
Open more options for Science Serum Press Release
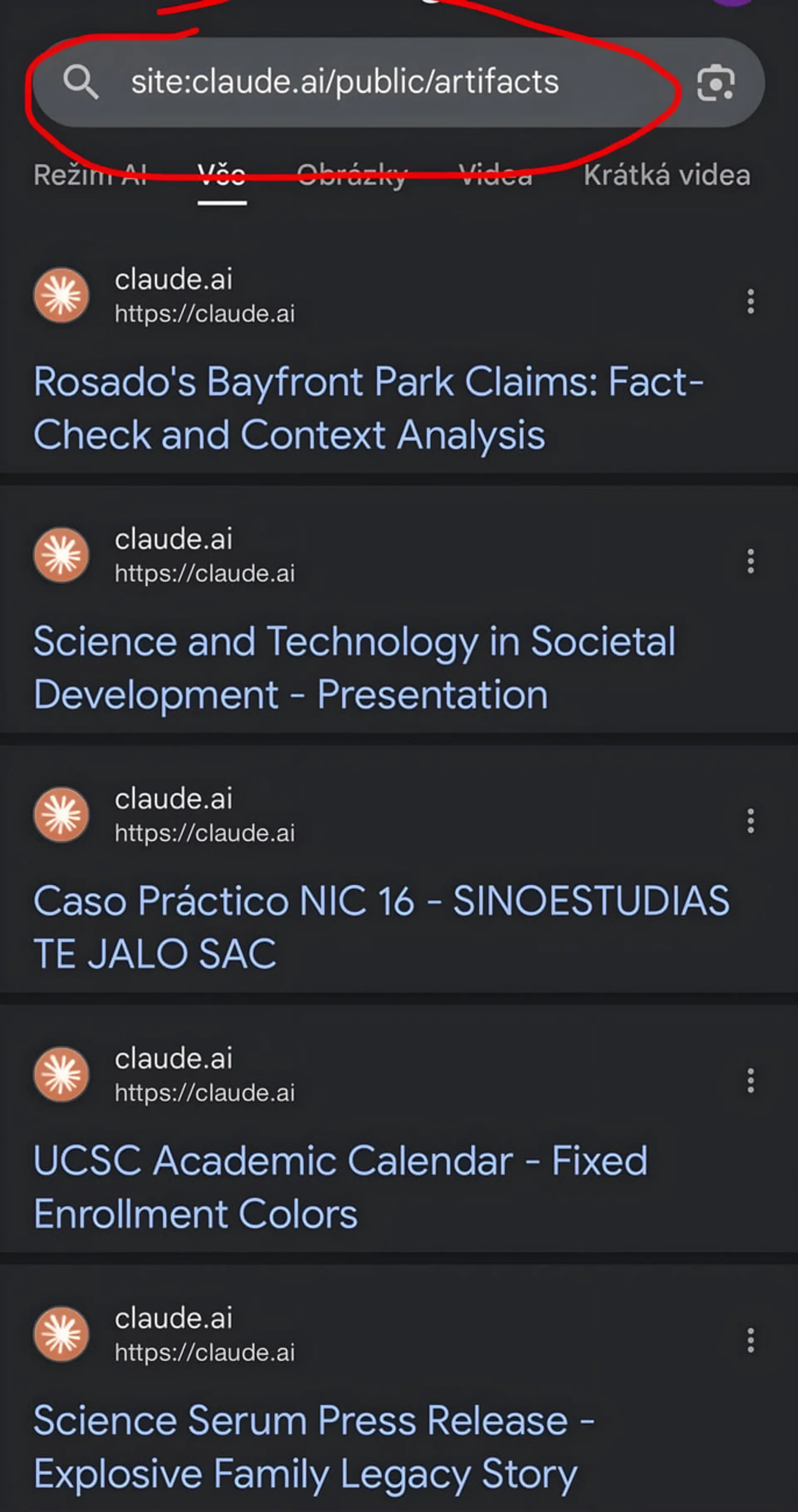[751, 1341]
